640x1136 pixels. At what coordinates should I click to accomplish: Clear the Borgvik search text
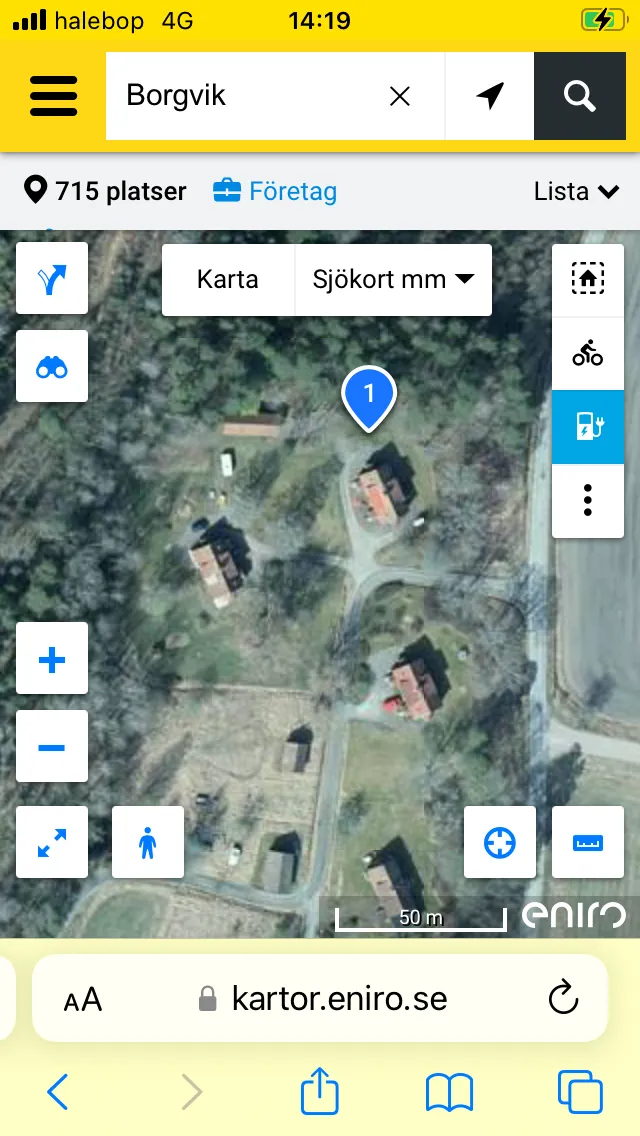400,96
